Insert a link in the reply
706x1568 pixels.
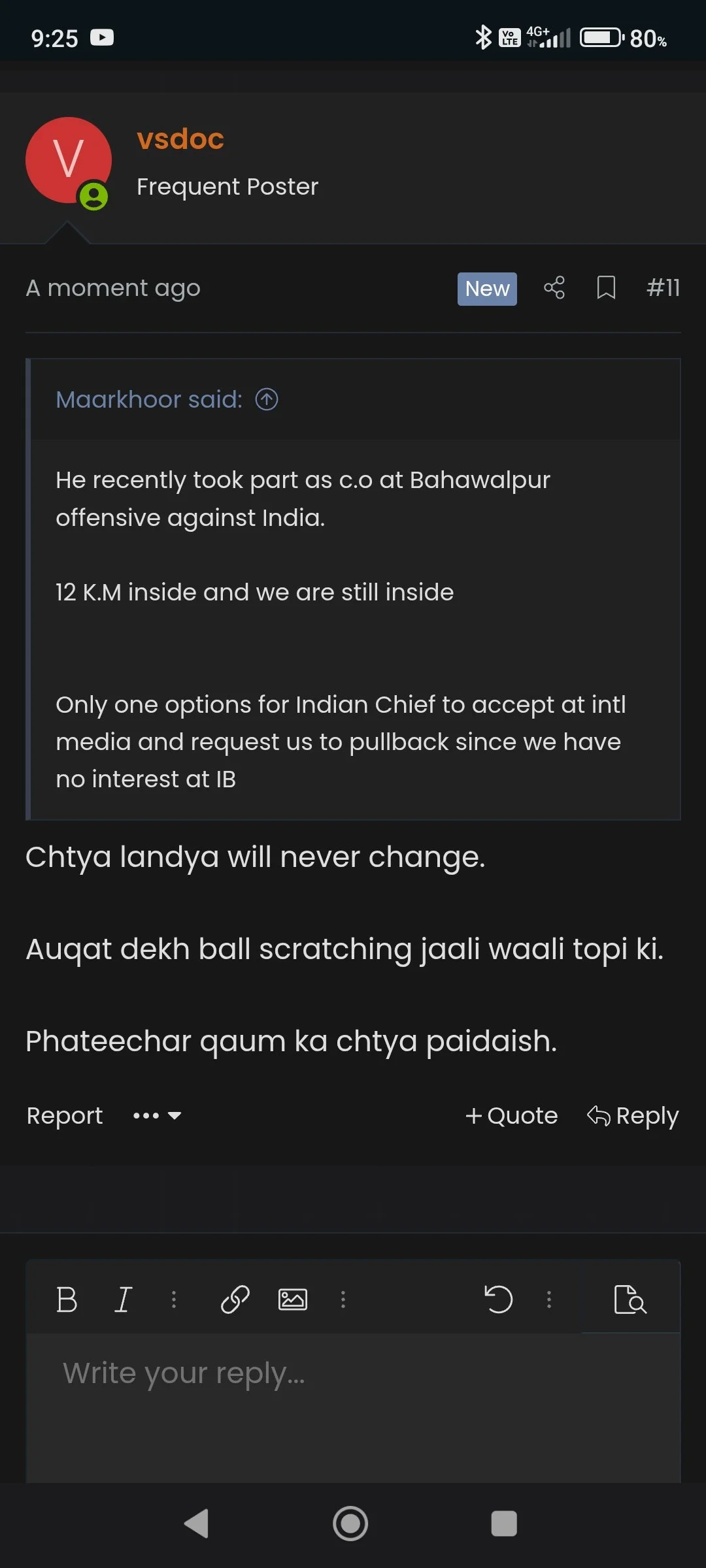point(235,1299)
